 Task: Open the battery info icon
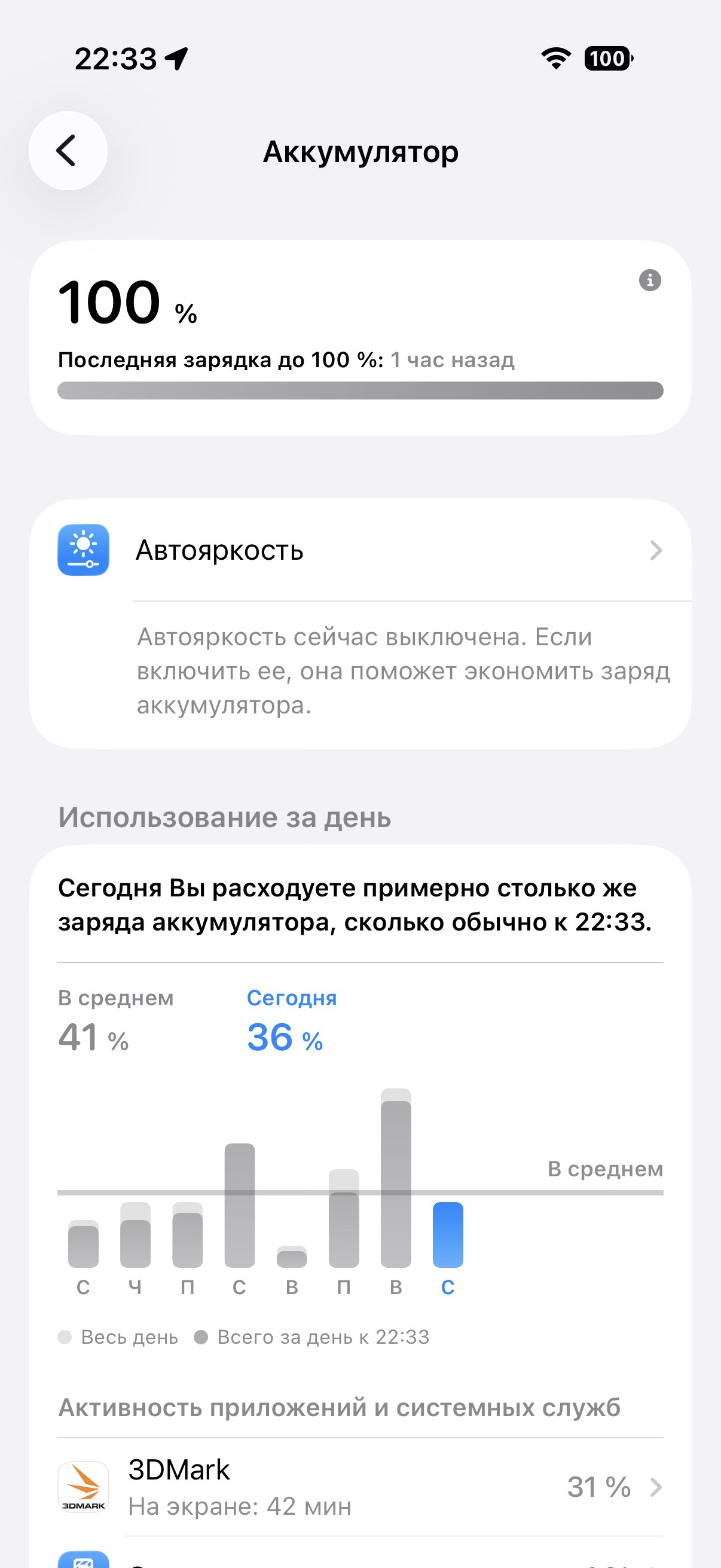pyautogui.click(x=649, y=280)
